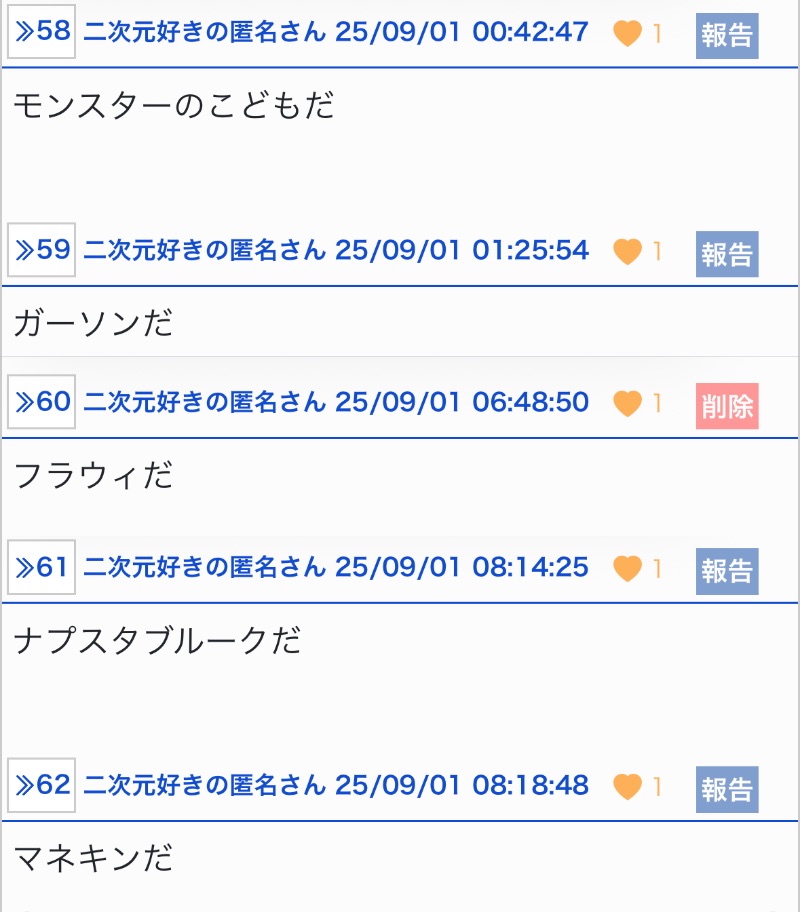
Task: Hit 報告 for post 62
Action: tap(727, 789)
